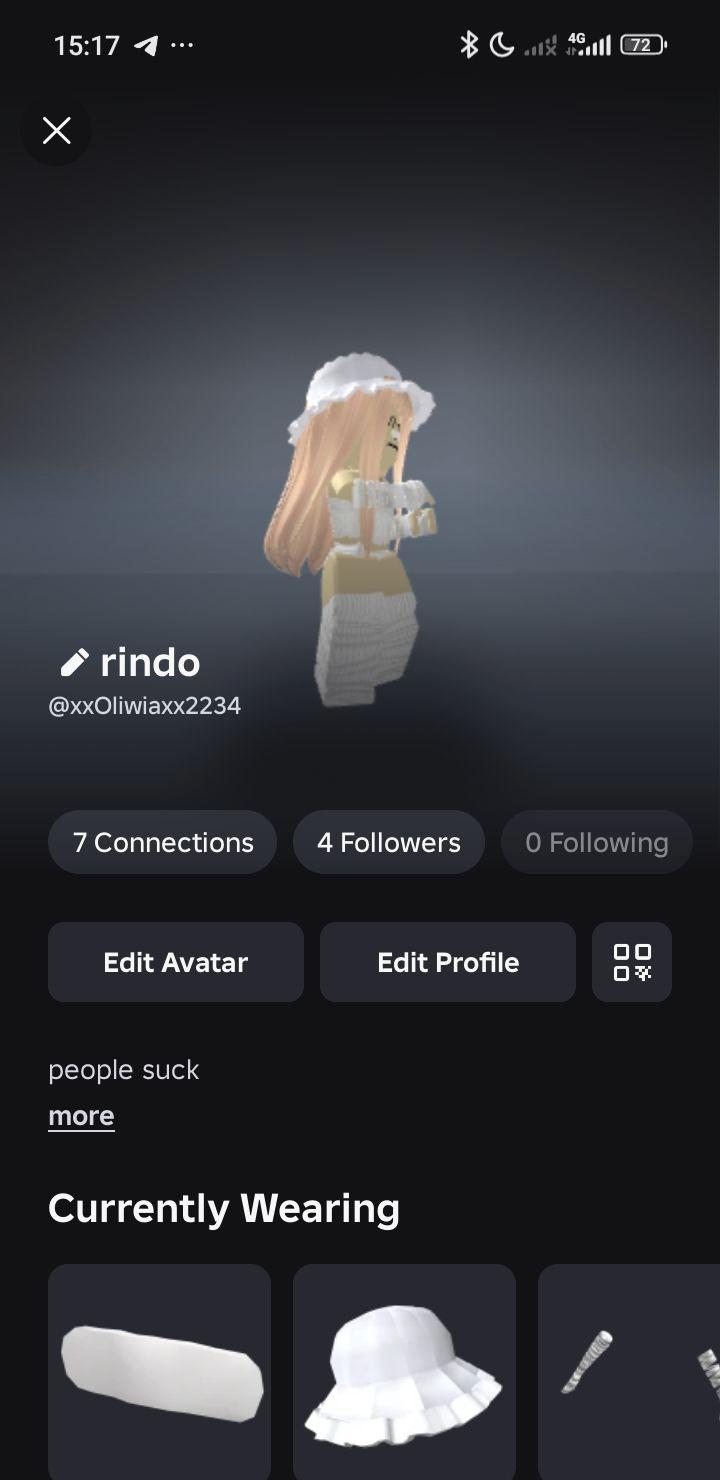Open the 4 Followers list

(388, 842)
